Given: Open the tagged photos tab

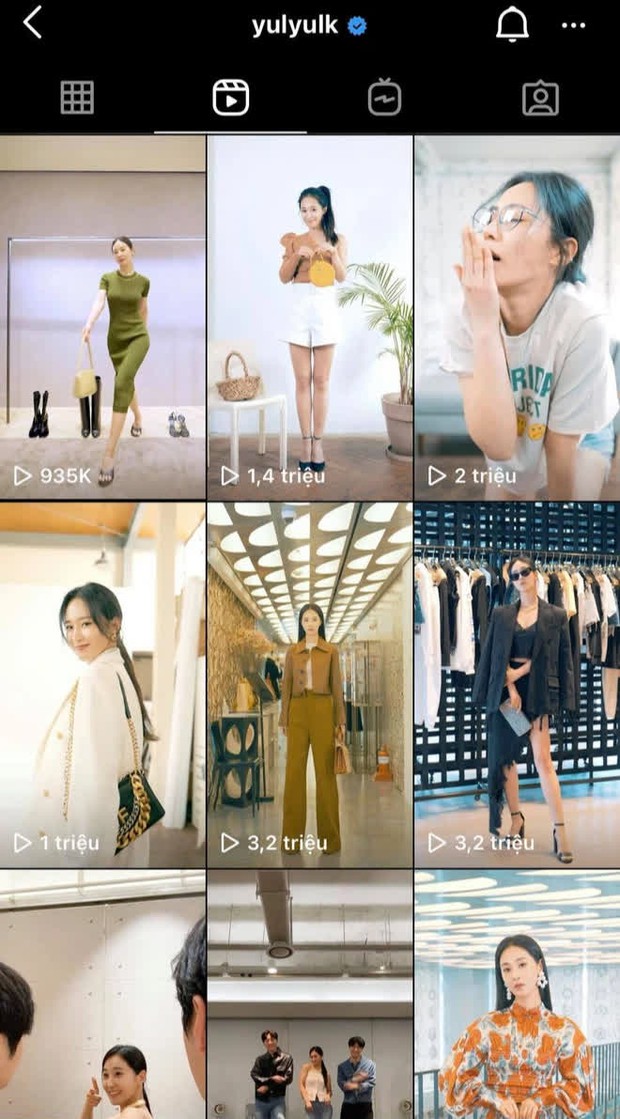Looking at the screenshot, I should coord(540,98).
